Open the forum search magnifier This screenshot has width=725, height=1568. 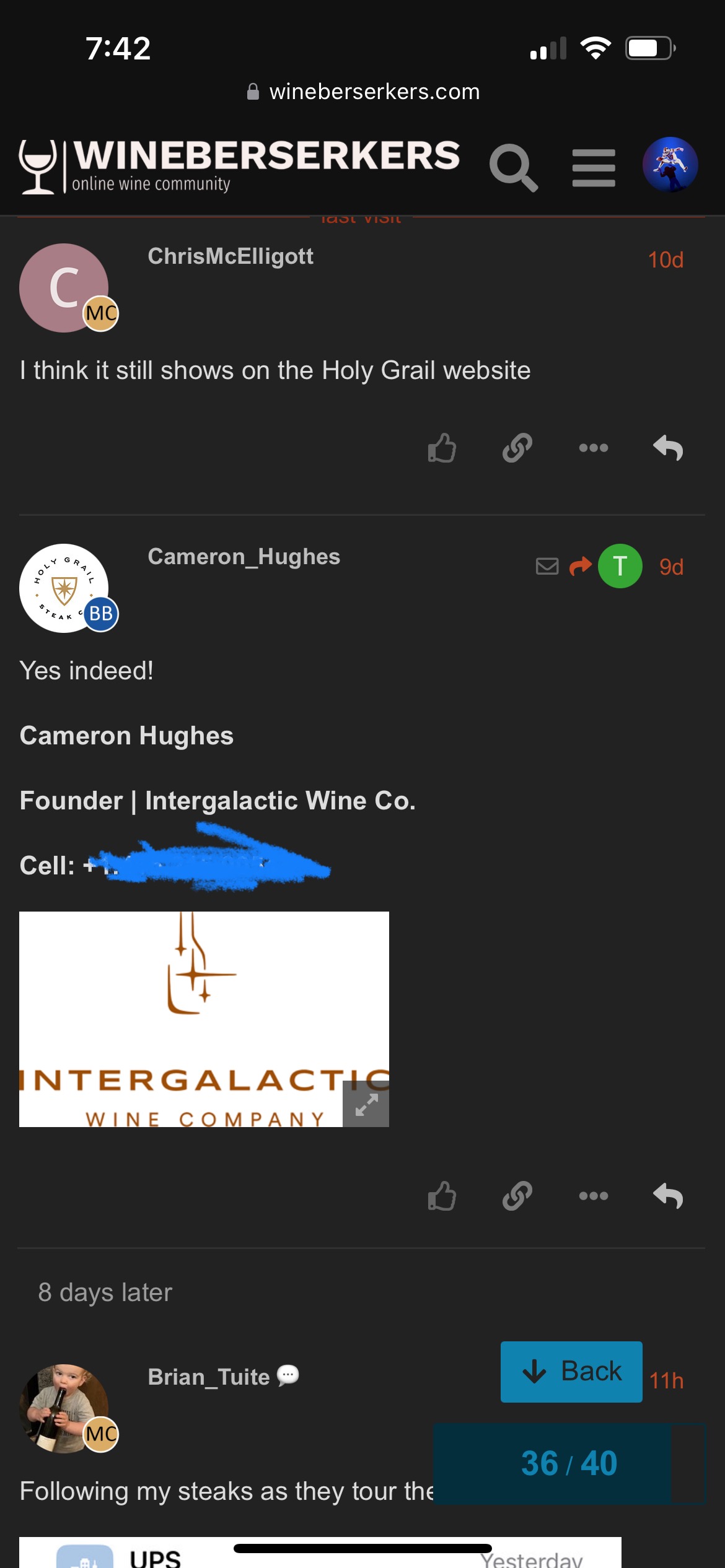514,167
